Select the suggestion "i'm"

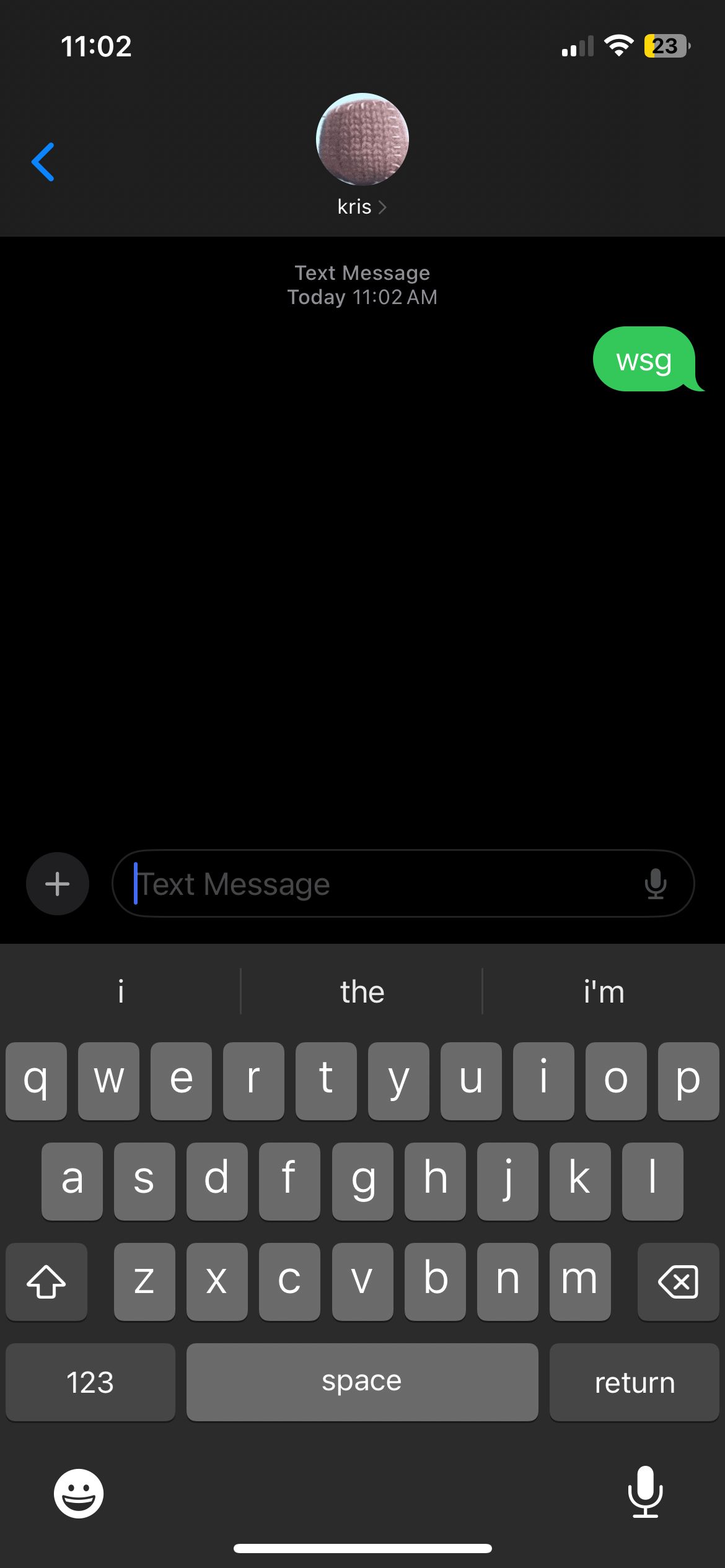(604, 991)
